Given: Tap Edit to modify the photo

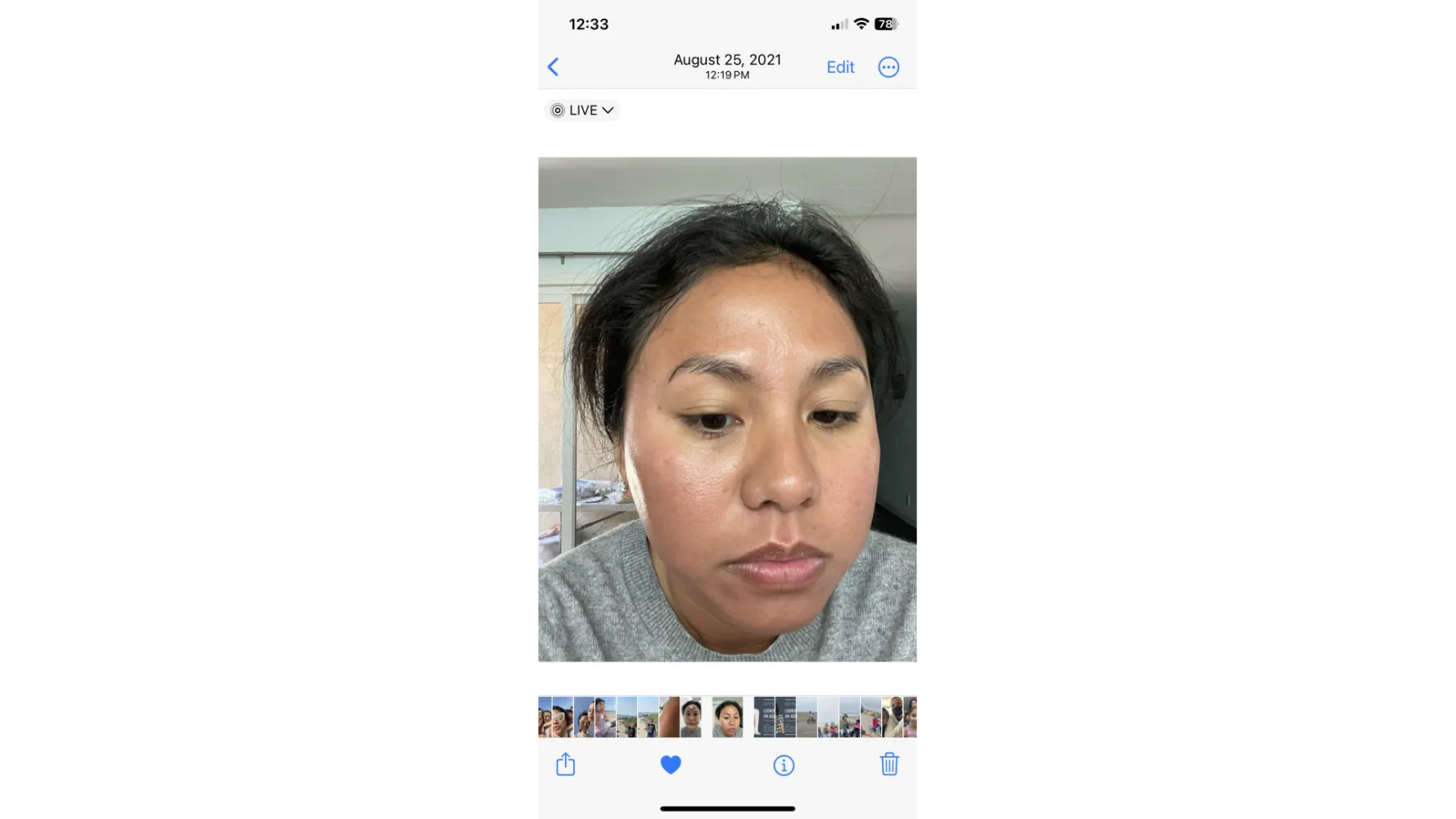Looking at the screenshot, I should point(840,67).
